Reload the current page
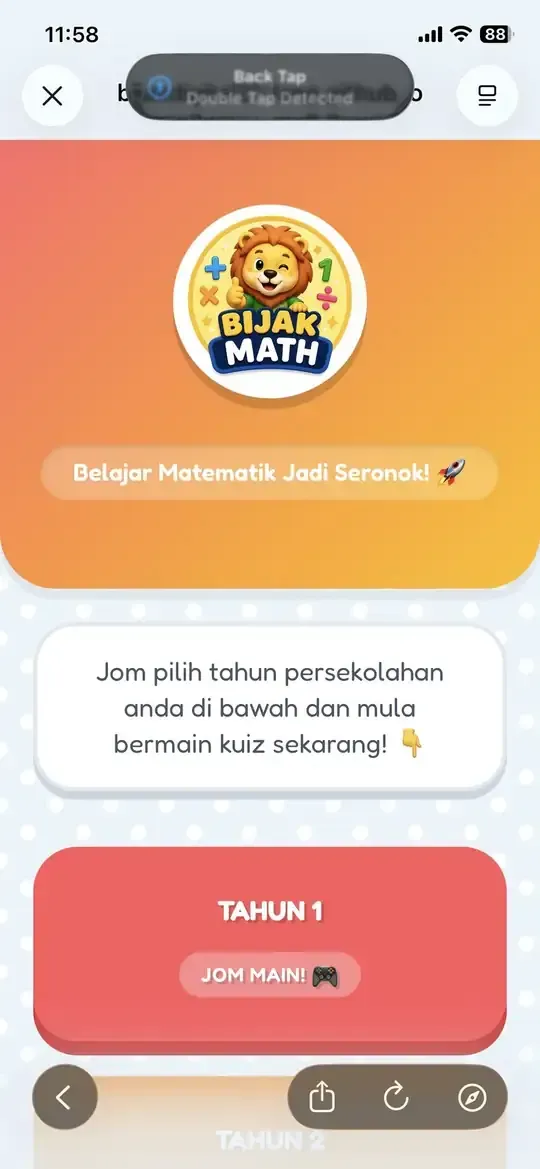The image size is (540, 1169). point(397,1097)
